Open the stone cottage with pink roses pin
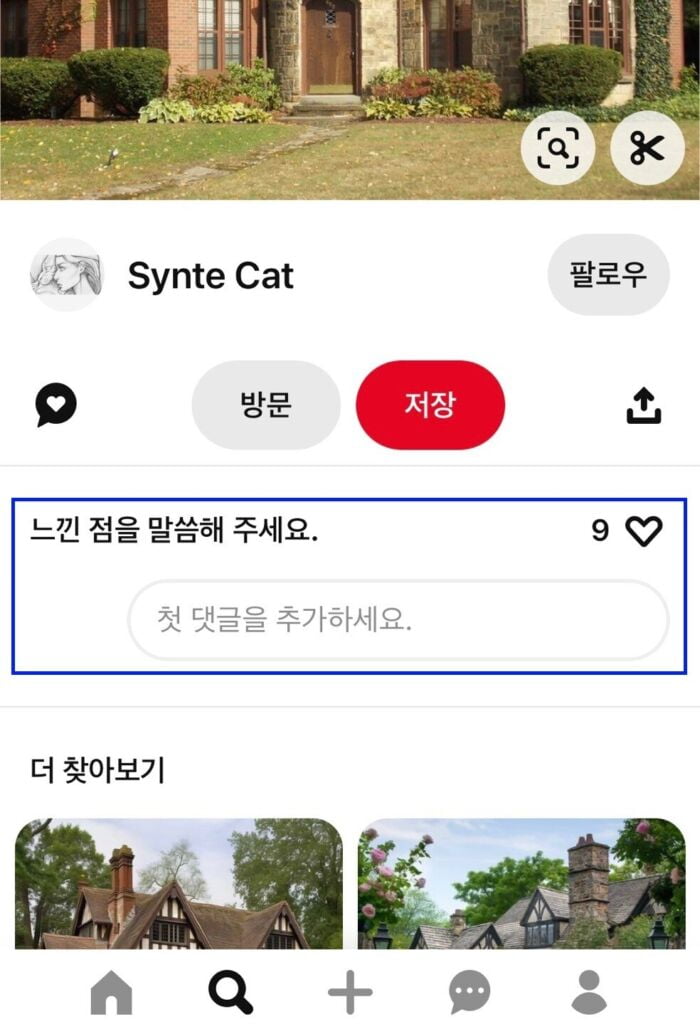This screenshot has width=700, height=1024. 521,883
